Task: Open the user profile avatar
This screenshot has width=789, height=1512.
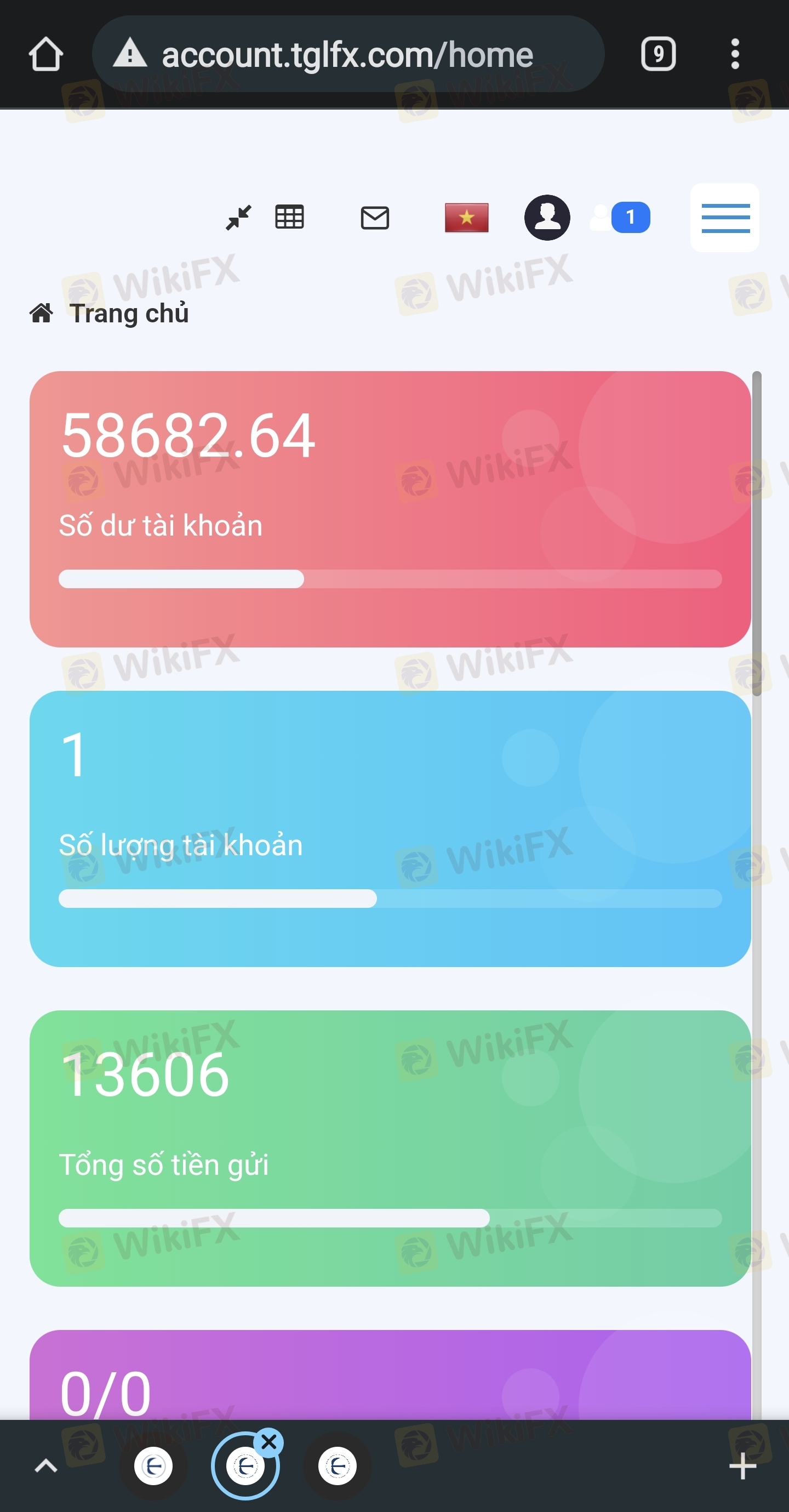Action: (x=547, y=218)
